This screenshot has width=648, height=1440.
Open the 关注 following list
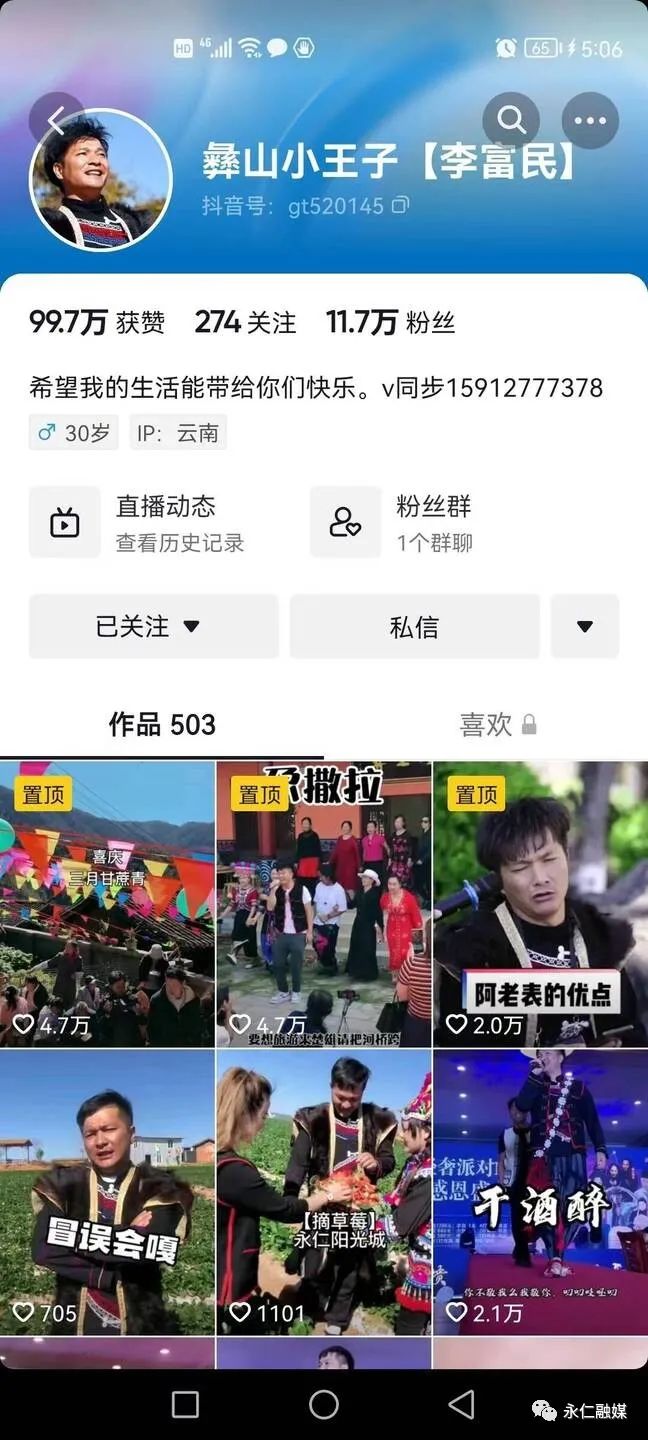(246, 322)
